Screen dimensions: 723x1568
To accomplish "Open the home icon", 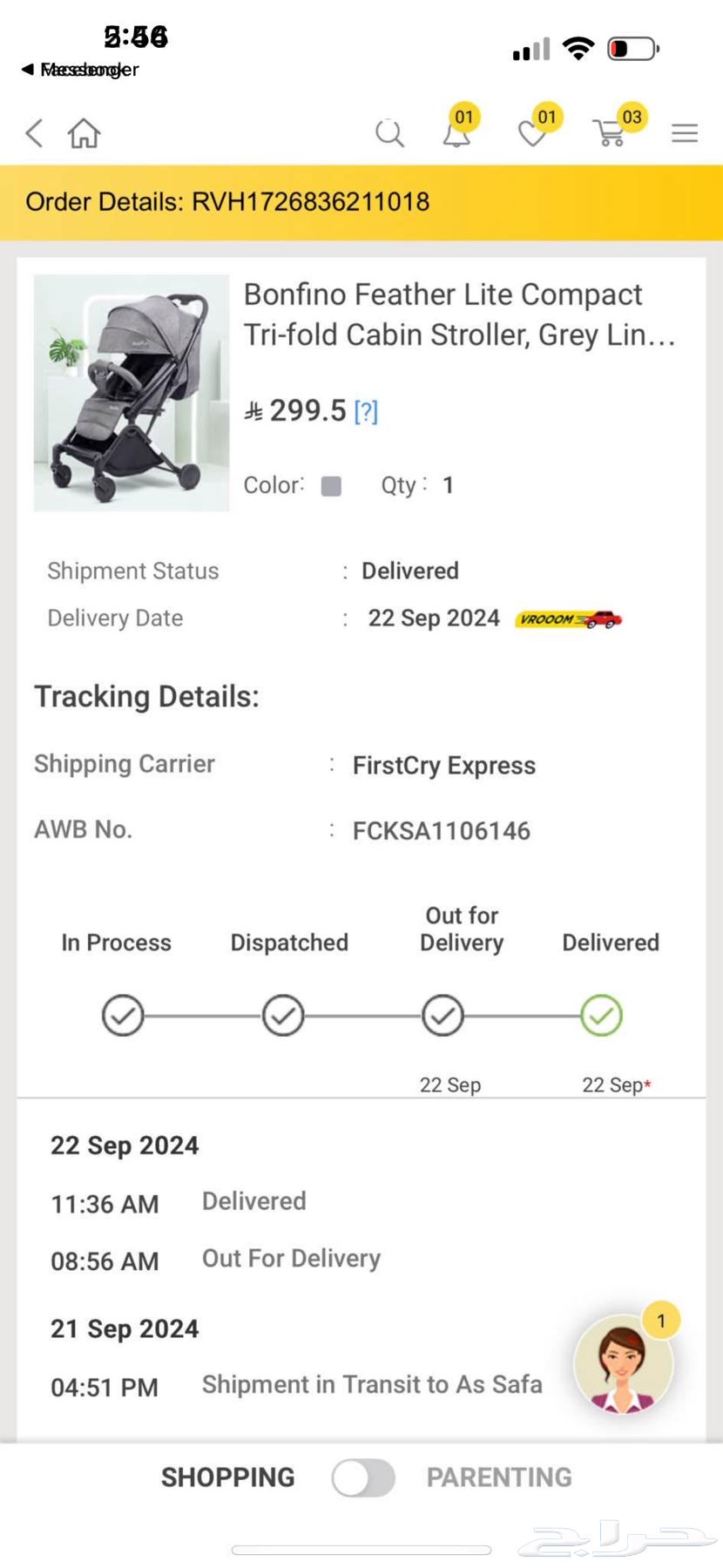I will click(84, 133).
